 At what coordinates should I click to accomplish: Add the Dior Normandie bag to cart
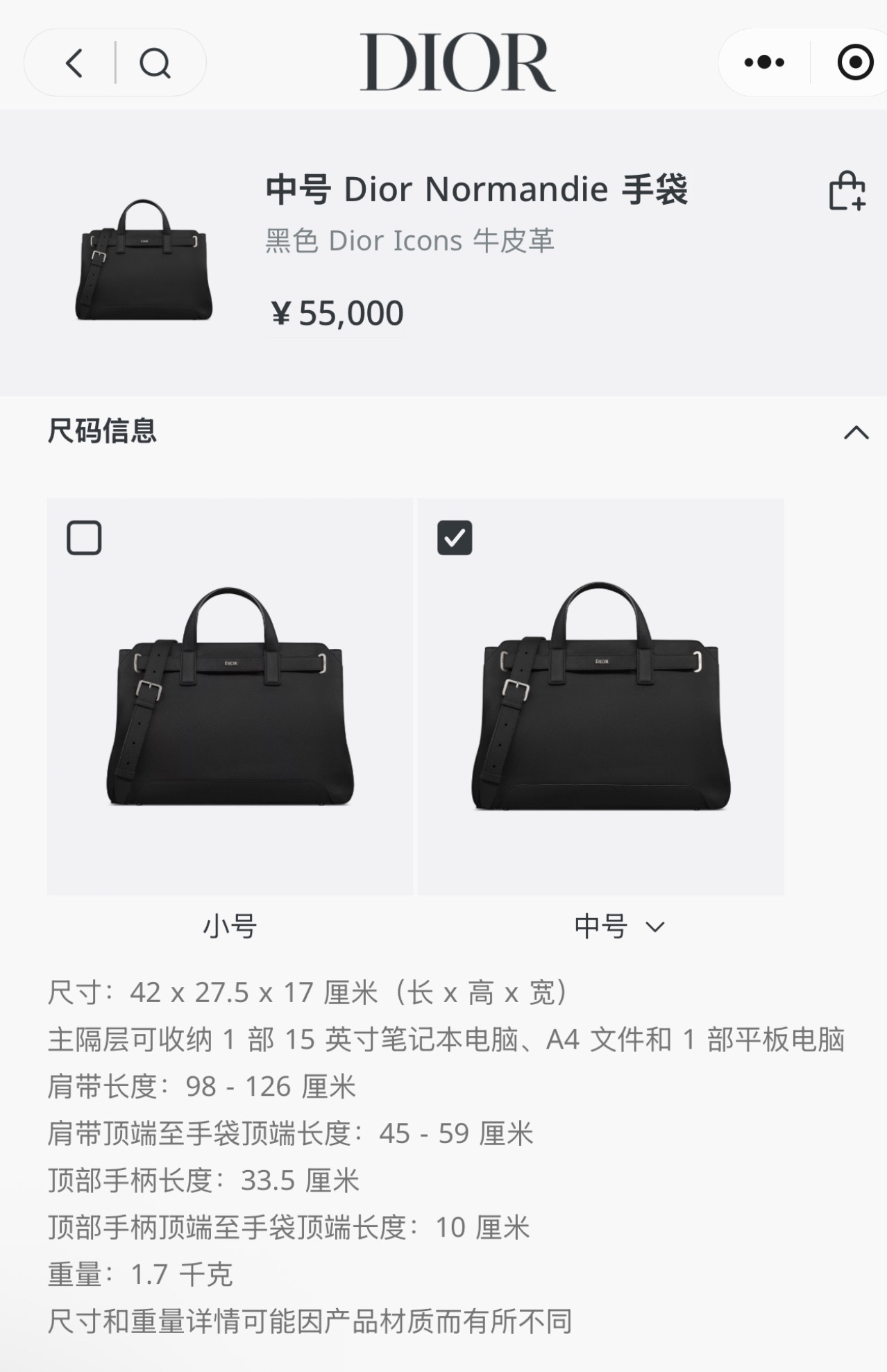click(847, 191)
